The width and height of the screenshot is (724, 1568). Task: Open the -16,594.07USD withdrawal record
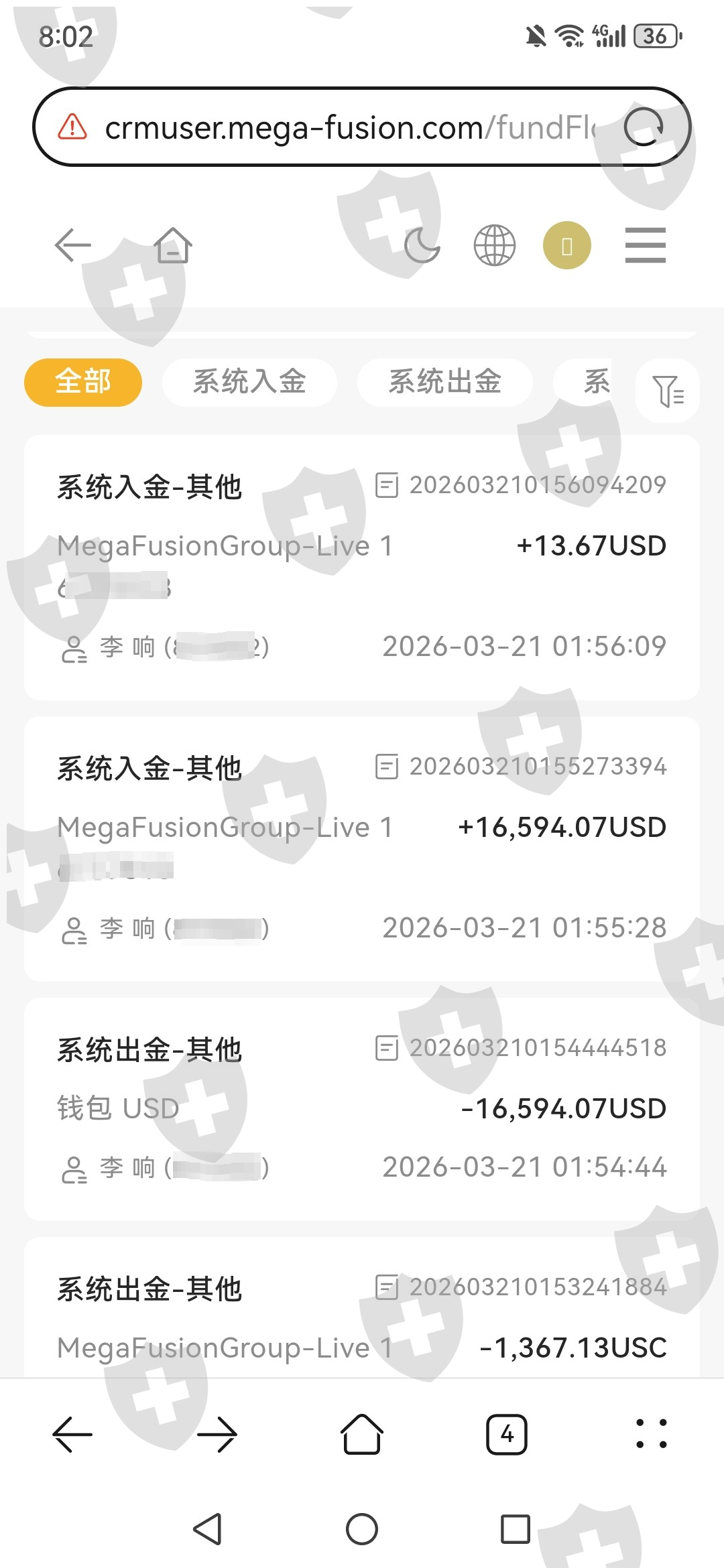point(362,1108)
